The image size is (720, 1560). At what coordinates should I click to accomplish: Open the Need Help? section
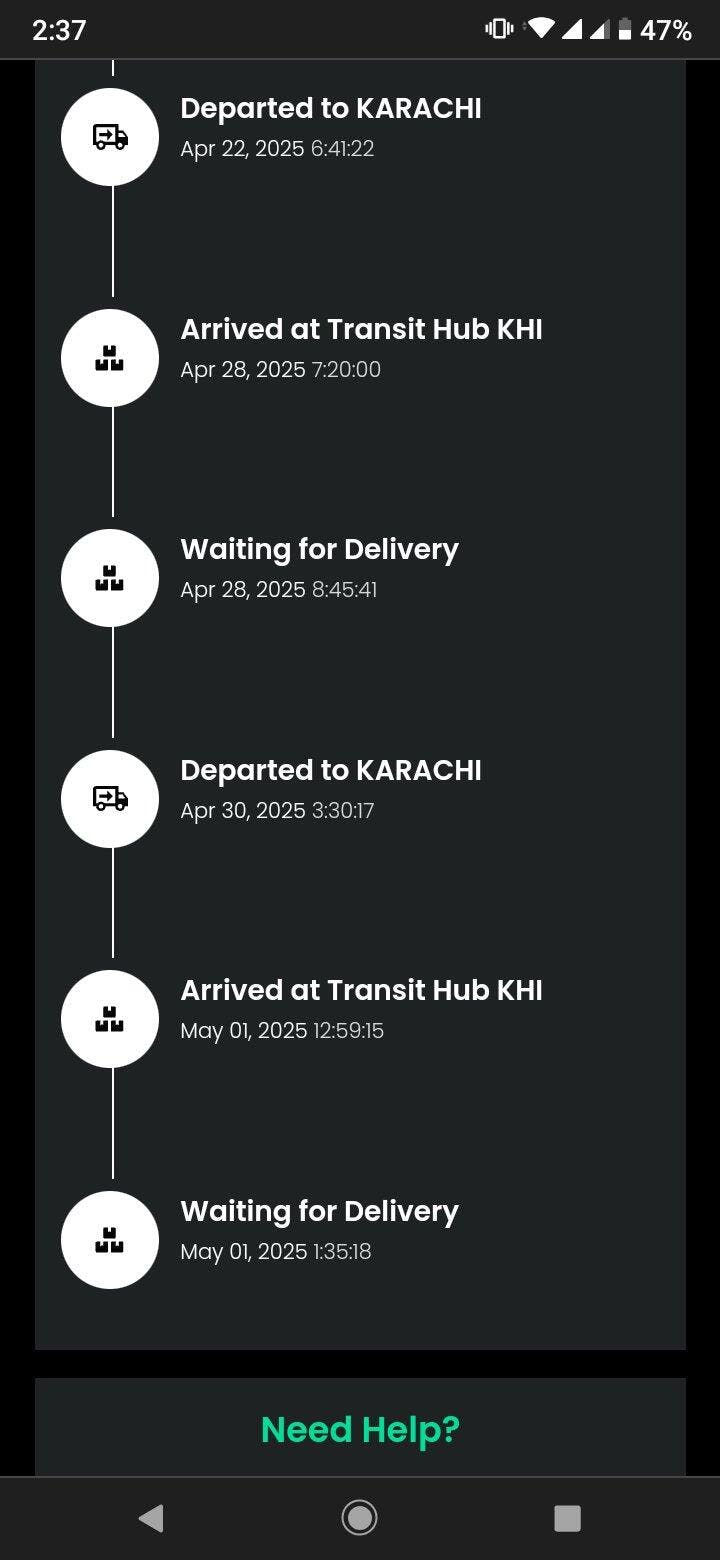point(360,1429)
